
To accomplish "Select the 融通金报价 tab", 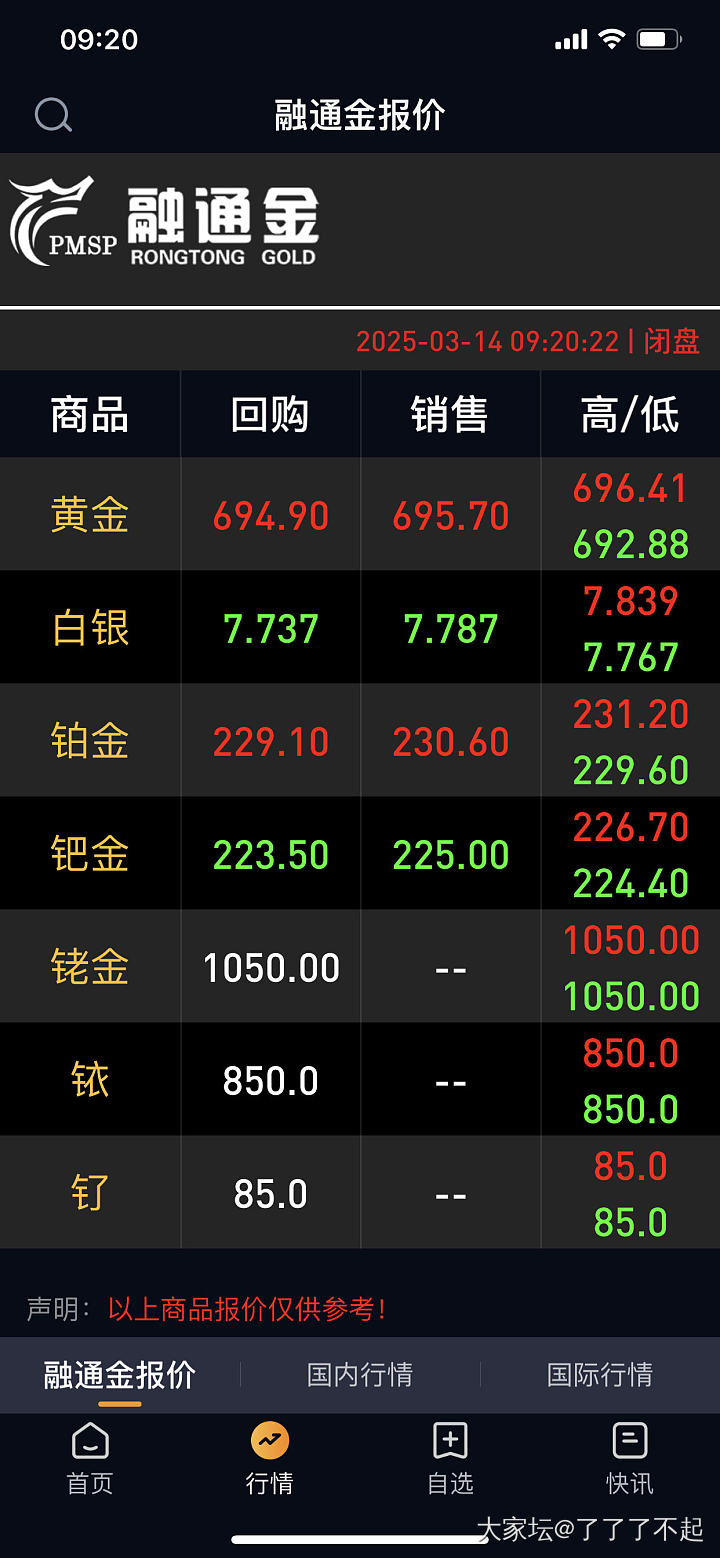I will coord(120,1375).
